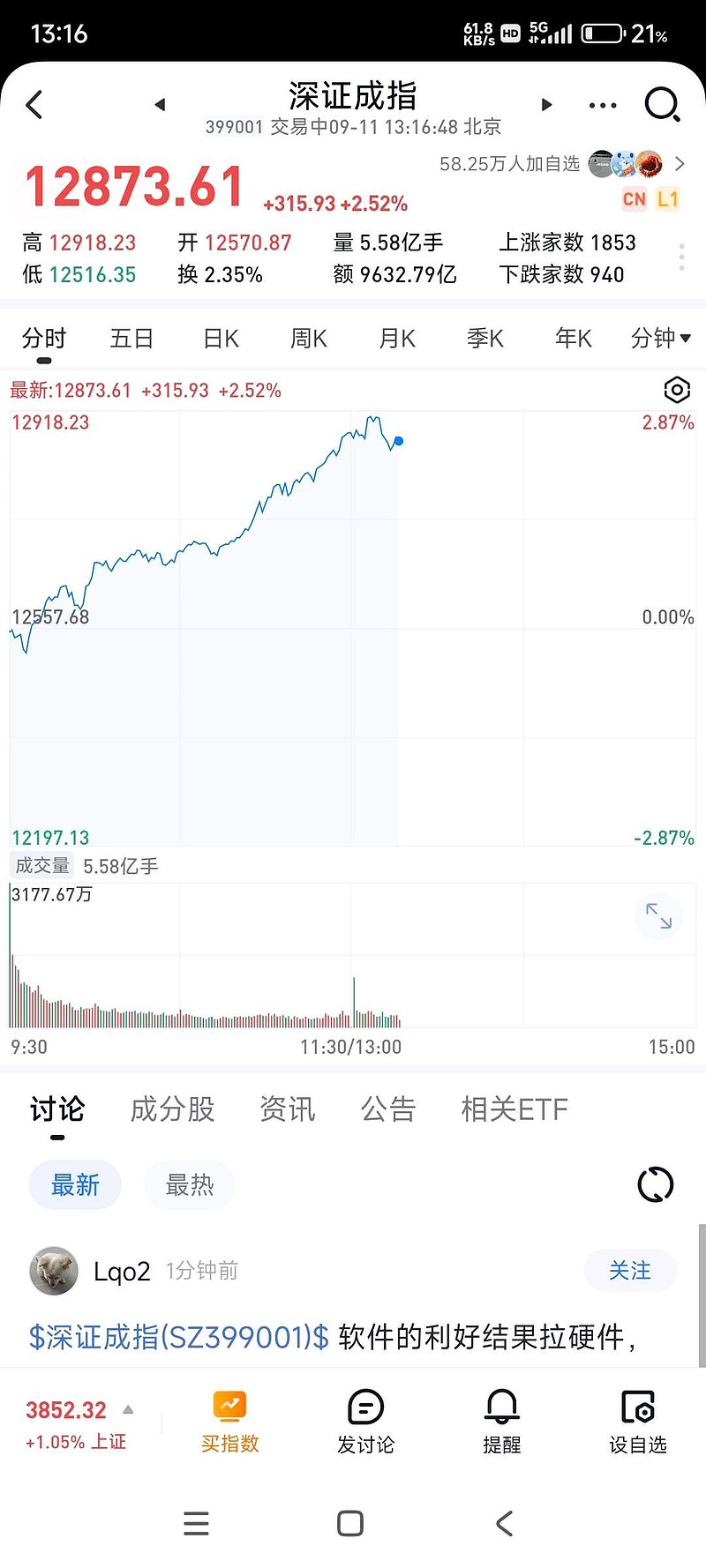
Task: Go back using the left arrow
Action: tap(34, 104)
